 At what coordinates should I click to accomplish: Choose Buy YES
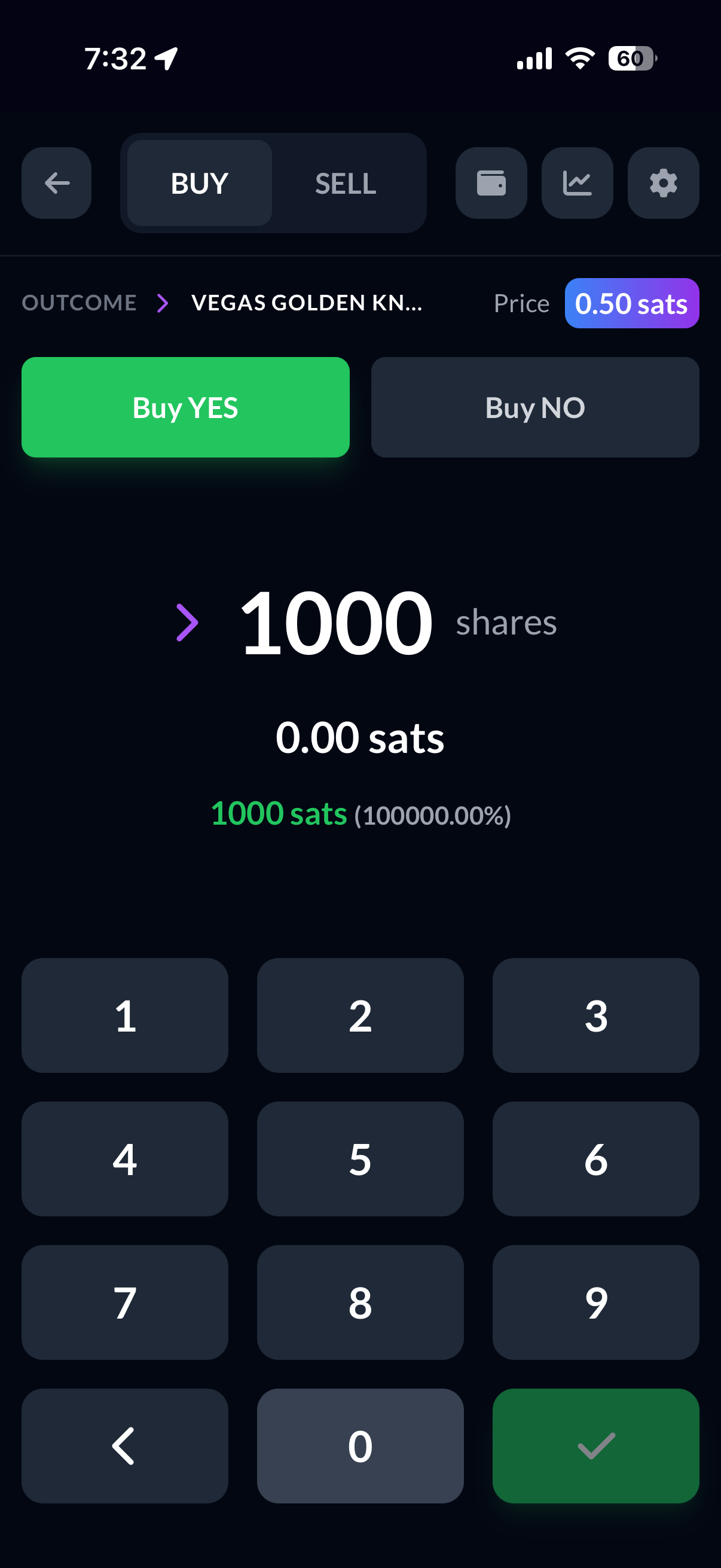(x=185, y=407)
